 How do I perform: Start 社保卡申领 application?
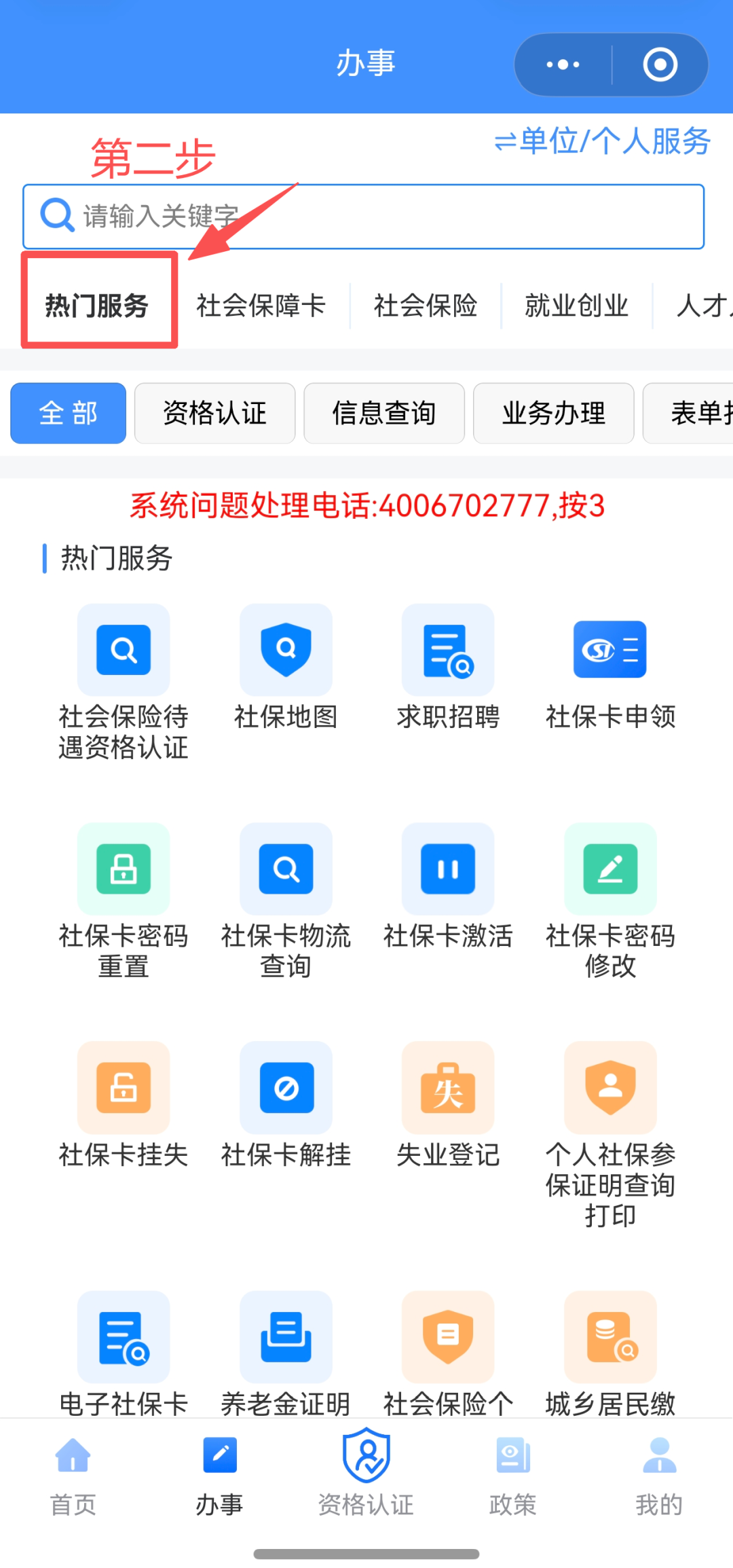tap(610, 666)
